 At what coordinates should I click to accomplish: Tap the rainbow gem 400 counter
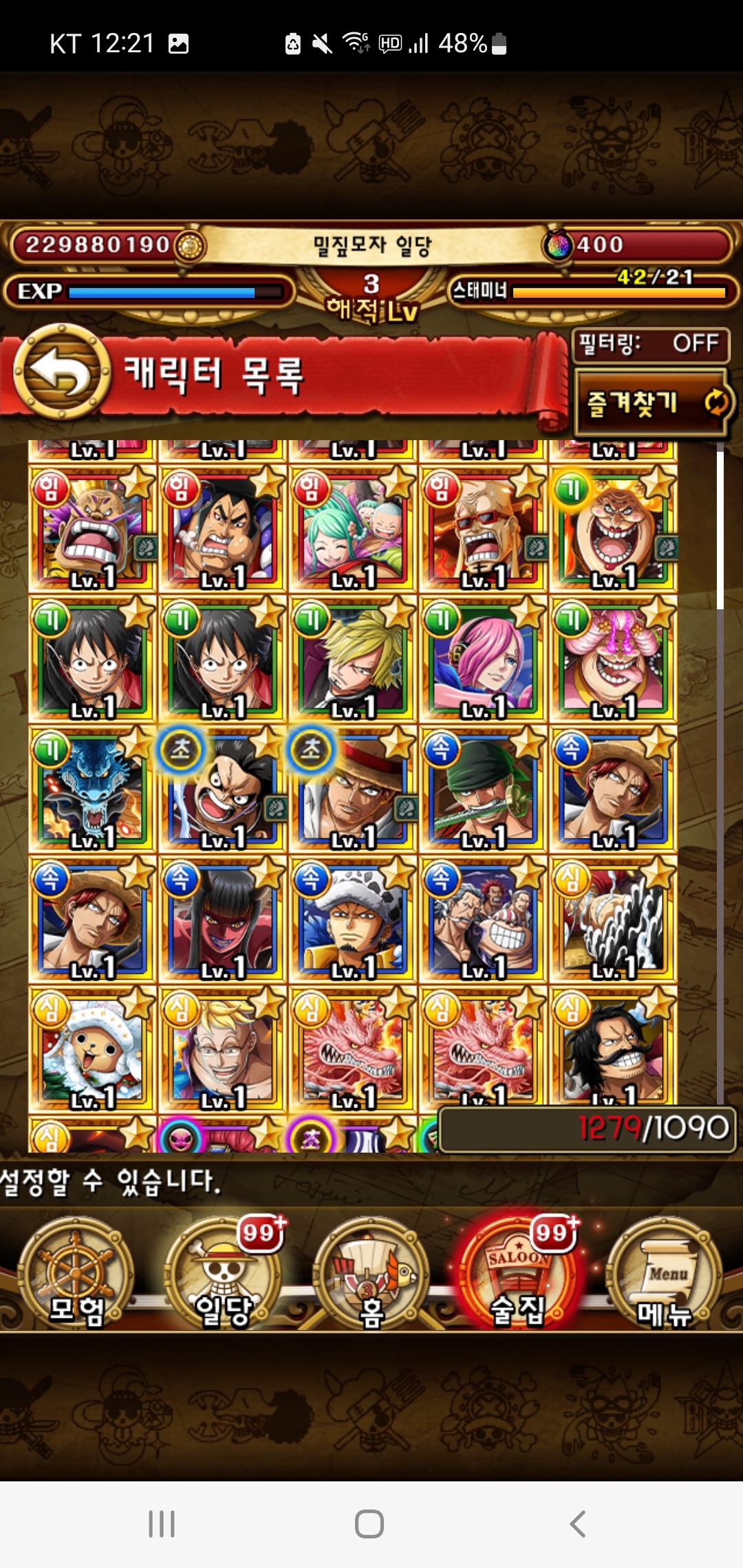(x=585, y=245)
